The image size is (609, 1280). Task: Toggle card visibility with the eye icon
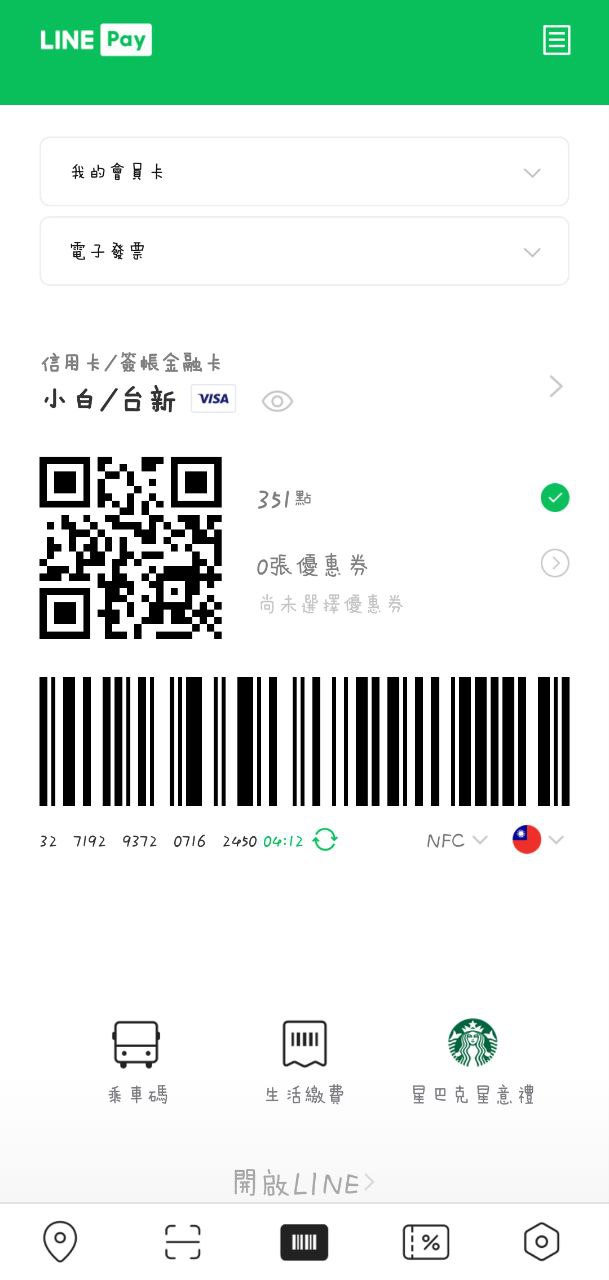pyautogui.click(x=277, y=402)
